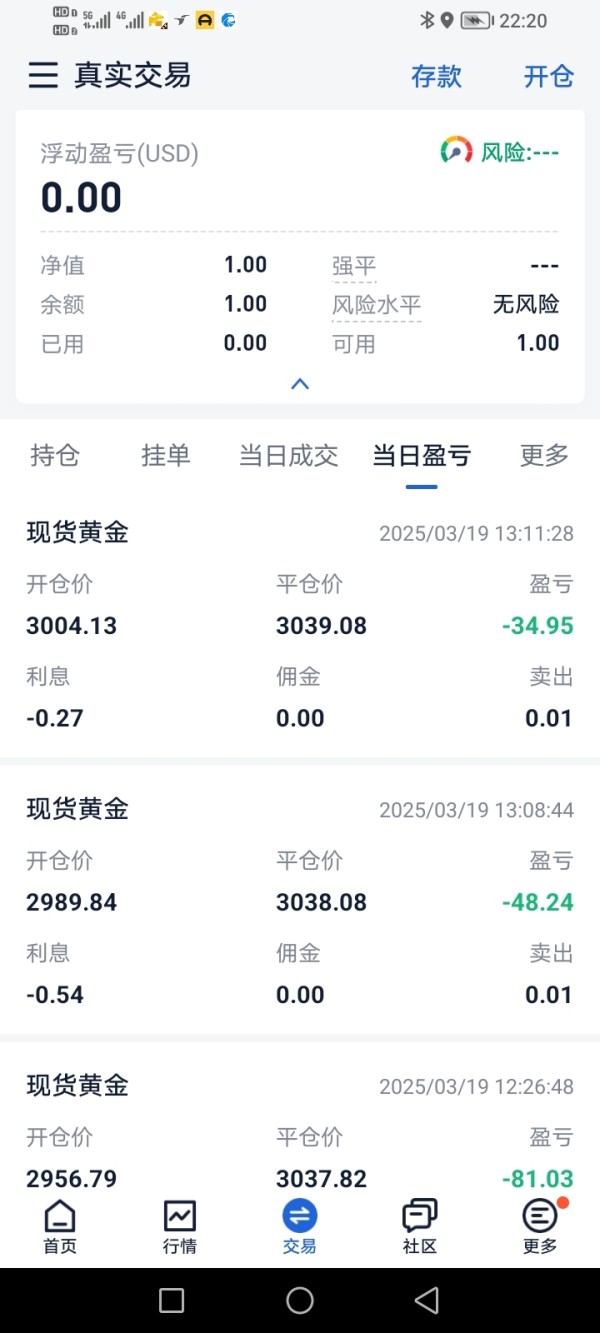600x1333 pixels.
Task: Tap the 存款 deposit button
Action: coord(437,76)
